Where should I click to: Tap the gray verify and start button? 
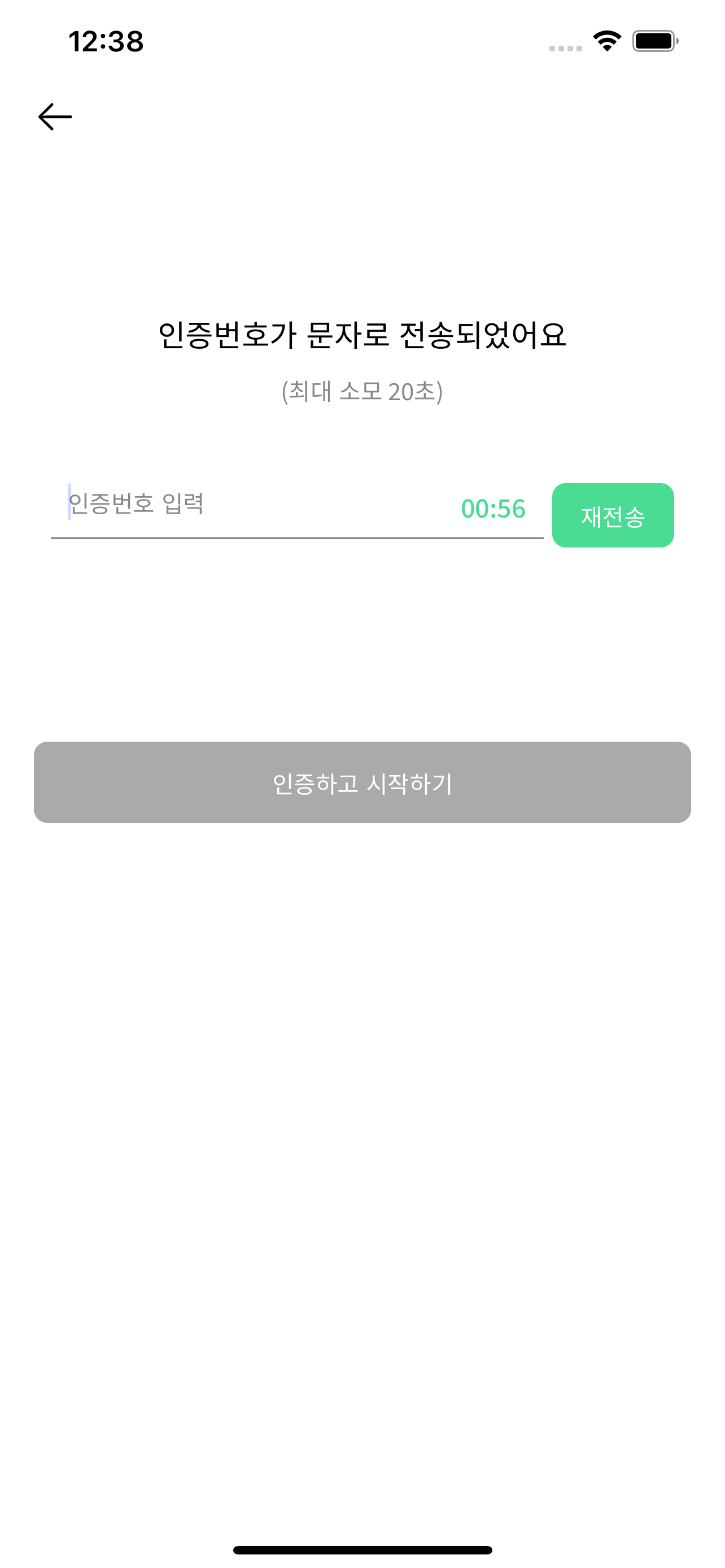pos(362,786)
